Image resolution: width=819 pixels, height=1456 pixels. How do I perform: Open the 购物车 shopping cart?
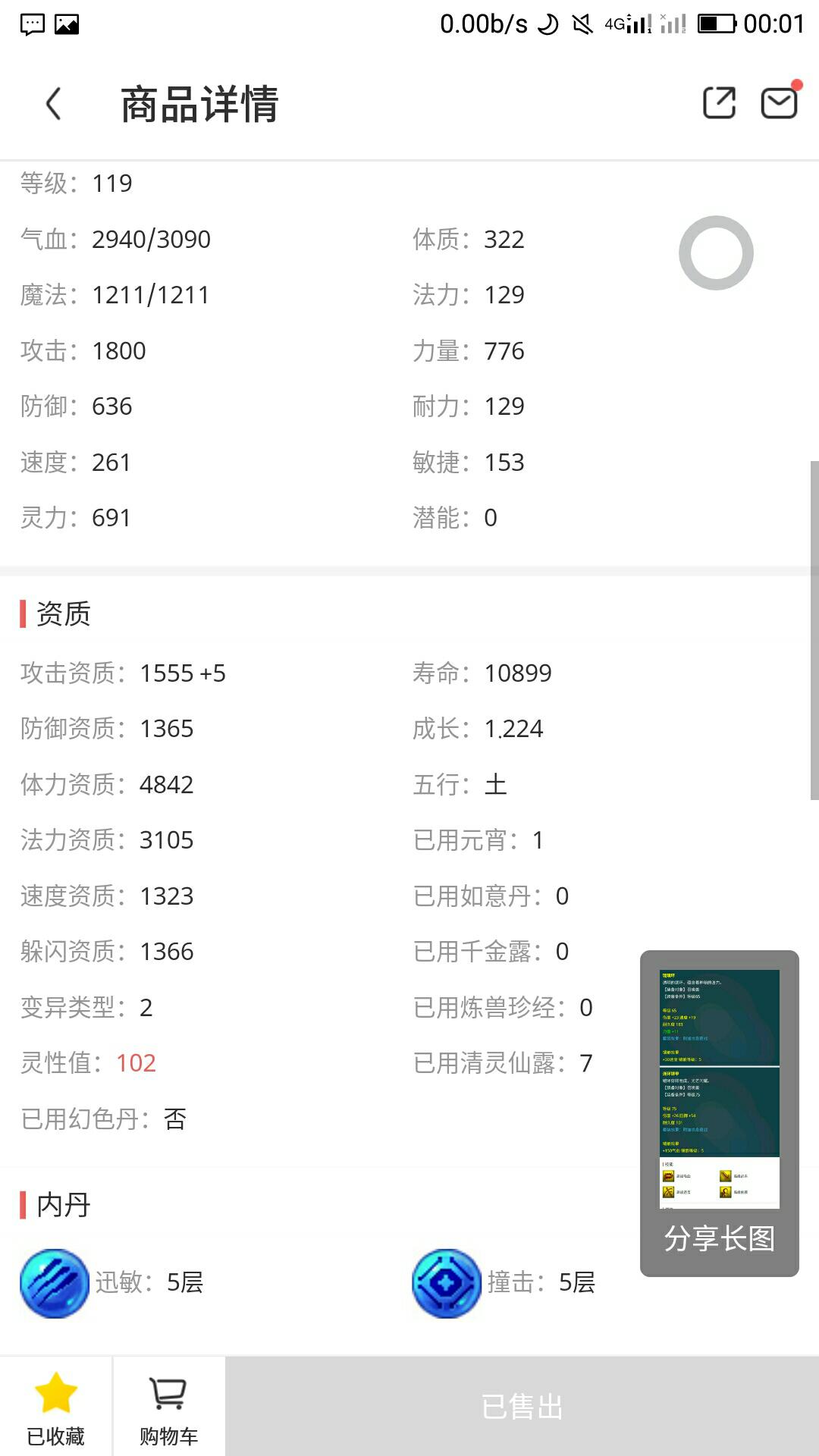click(168, 1407)
